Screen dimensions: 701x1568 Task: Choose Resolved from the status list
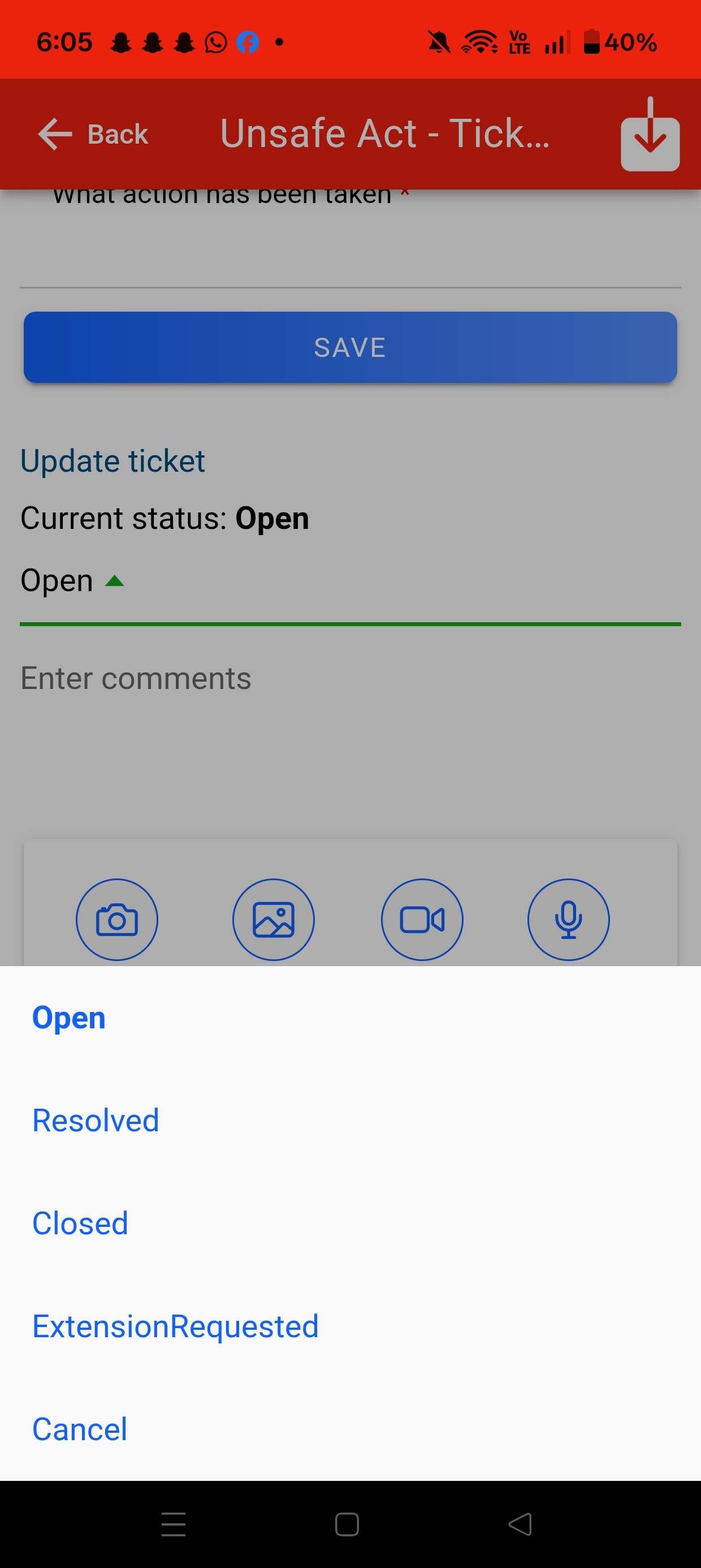pos(96,1121)
